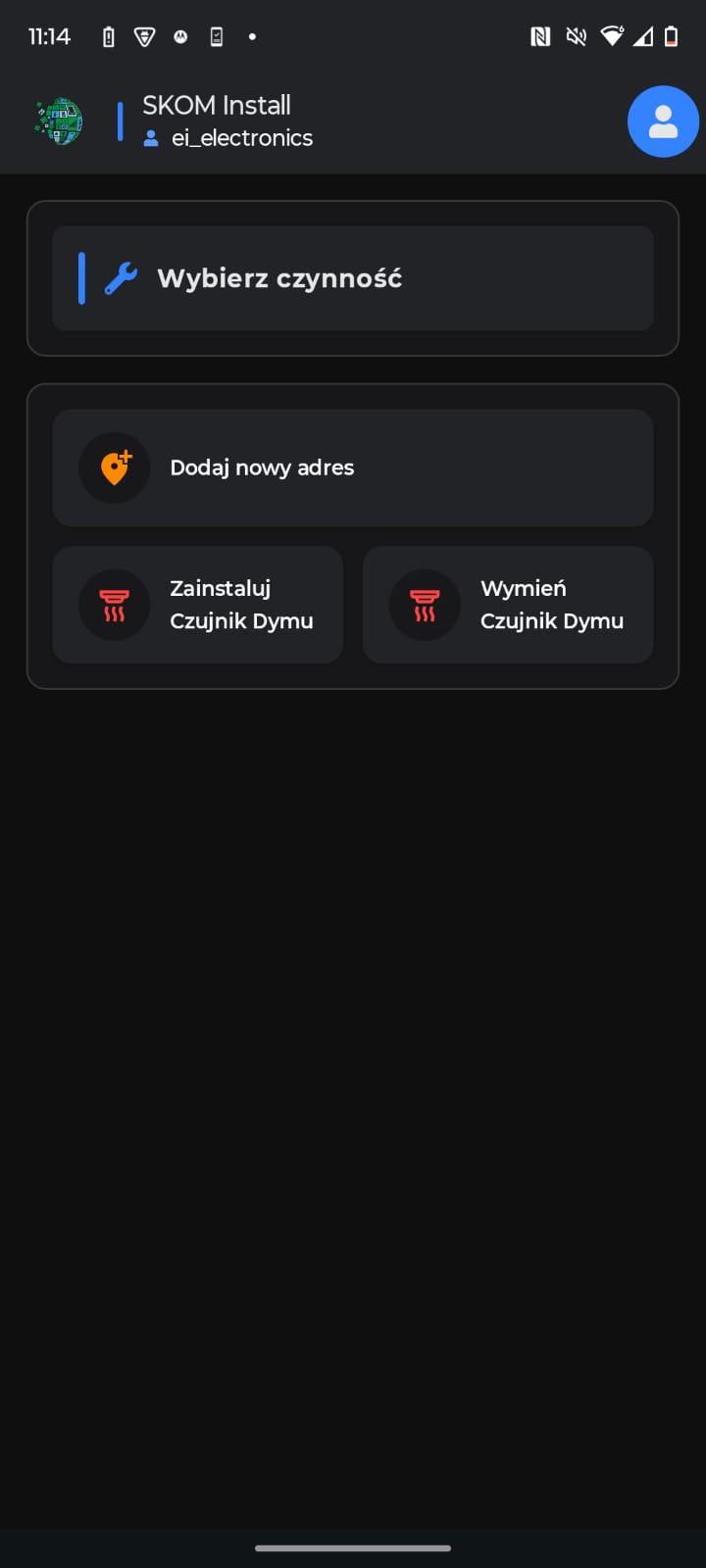
Task: Tap the small person icon beside ei_electronics
Action: pyautogui.click(x=150, y=138)
